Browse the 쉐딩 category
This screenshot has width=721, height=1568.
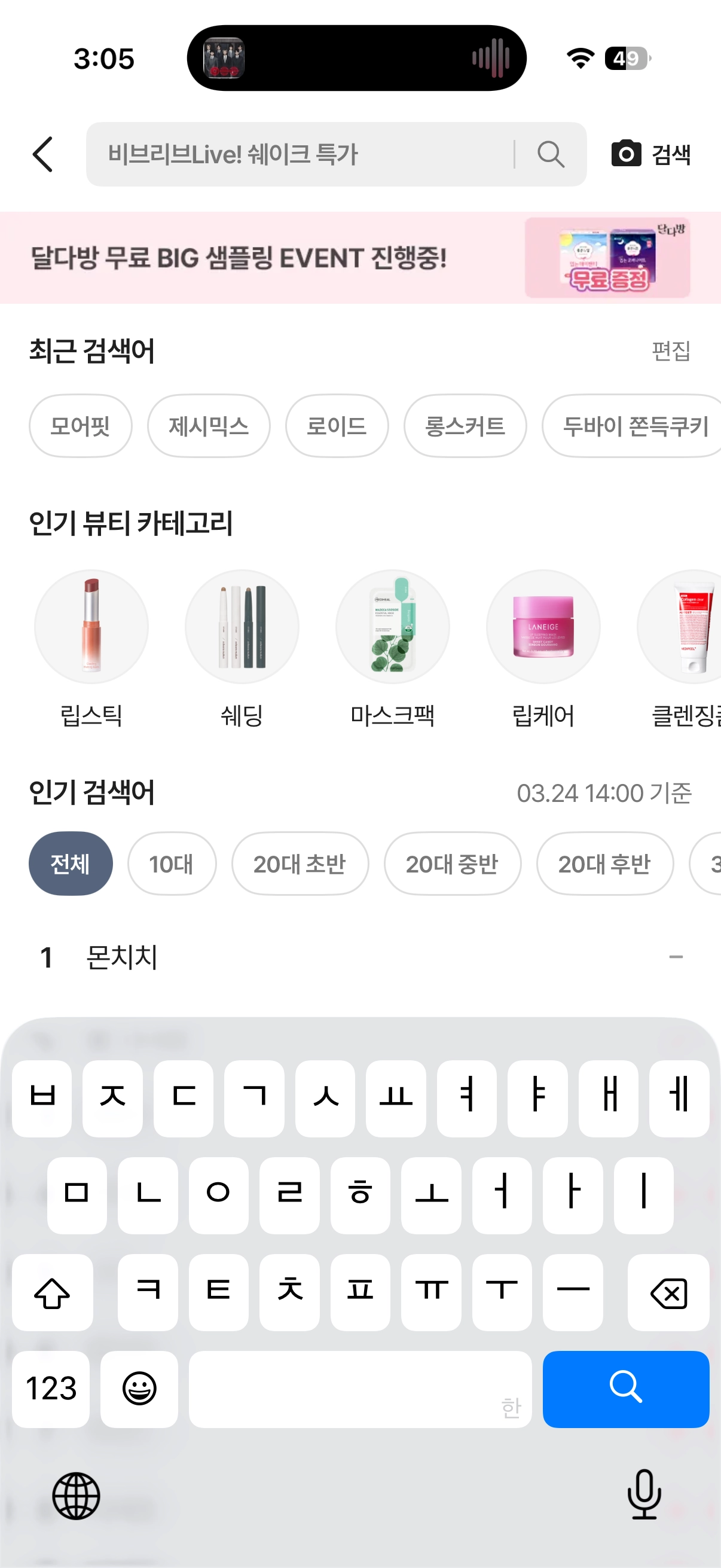[x=242, y=627]
